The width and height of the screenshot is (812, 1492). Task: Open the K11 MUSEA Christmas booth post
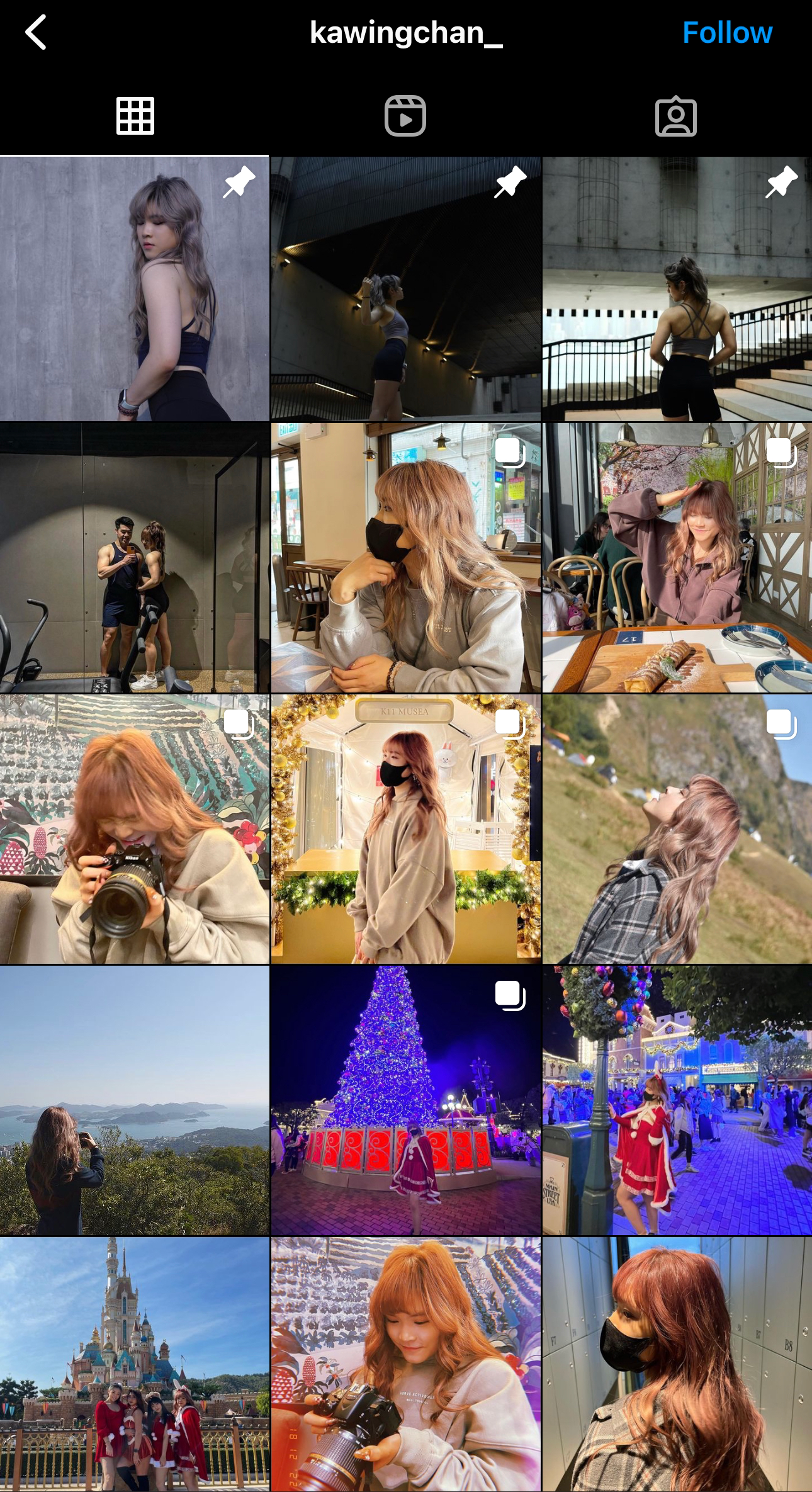point(406,829)
